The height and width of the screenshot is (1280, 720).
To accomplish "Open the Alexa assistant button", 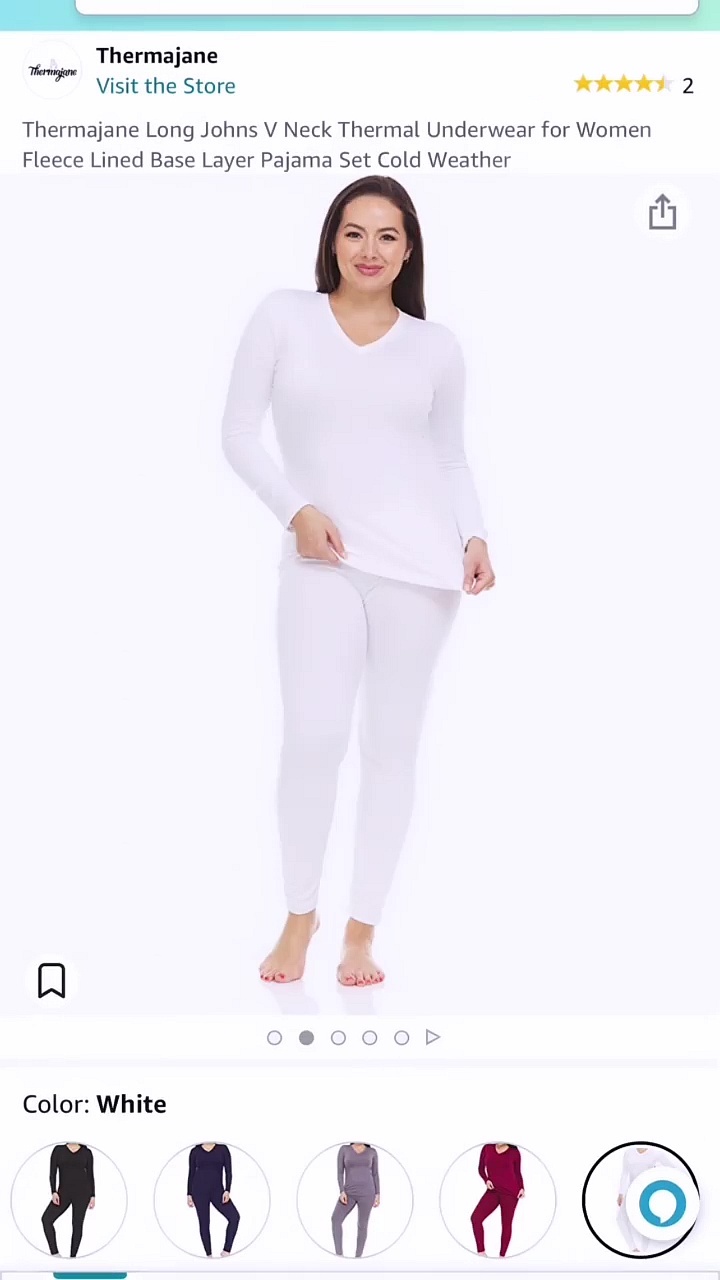I will 662,1203.
